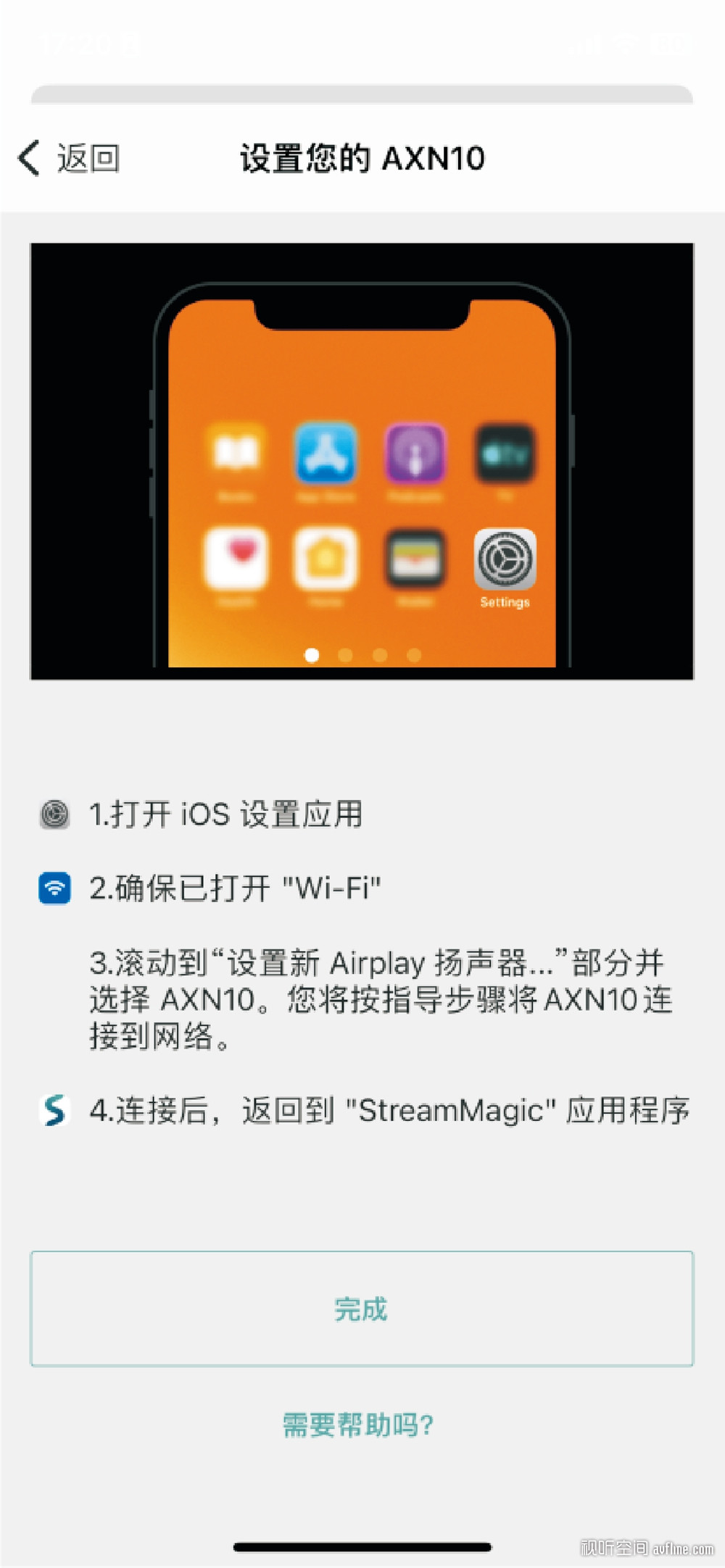The height and width of the screenshot is (1568, 725).
Task: Open the 需要帮助吗? help link
Action: coord(358,1425)
